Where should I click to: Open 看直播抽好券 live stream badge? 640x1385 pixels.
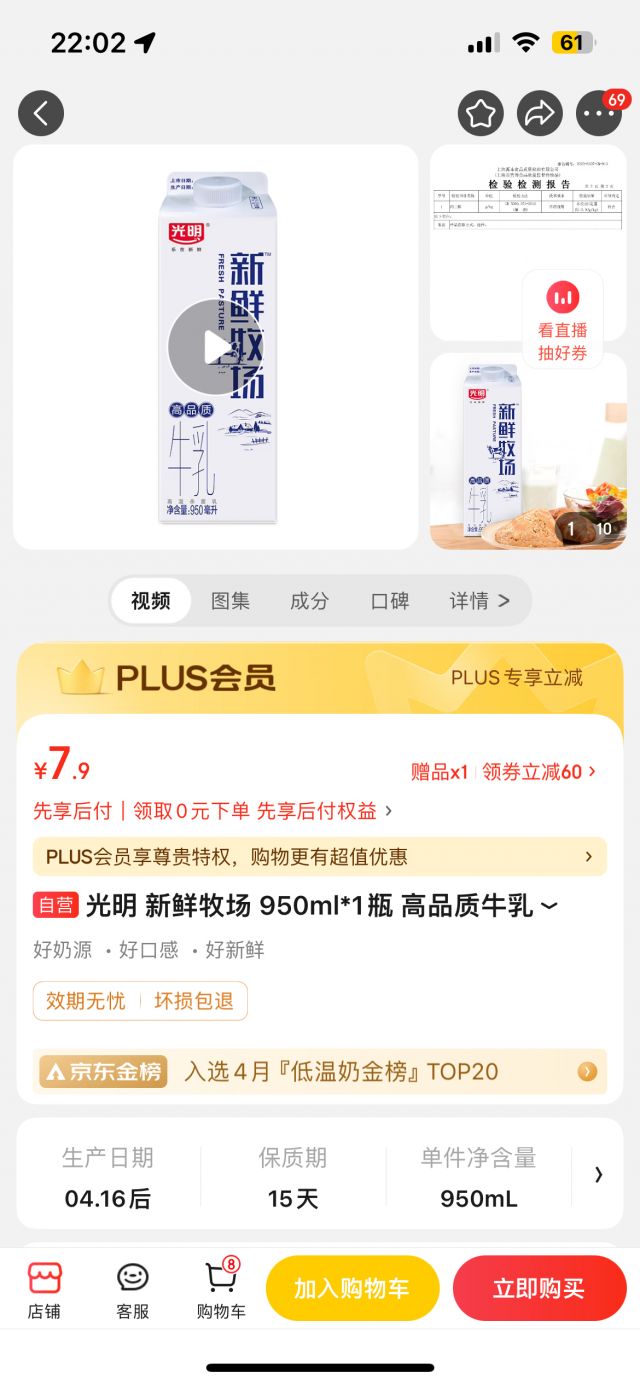tap(563, 320)
